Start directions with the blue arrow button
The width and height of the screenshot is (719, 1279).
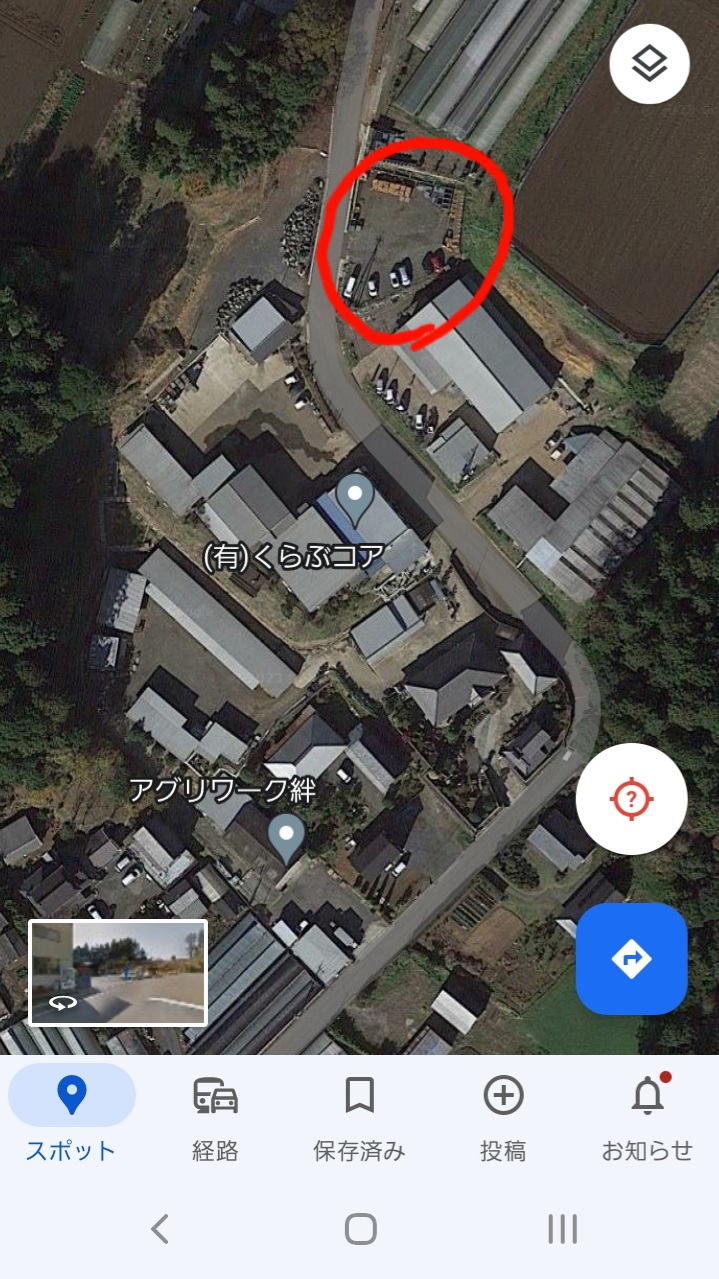631,959
